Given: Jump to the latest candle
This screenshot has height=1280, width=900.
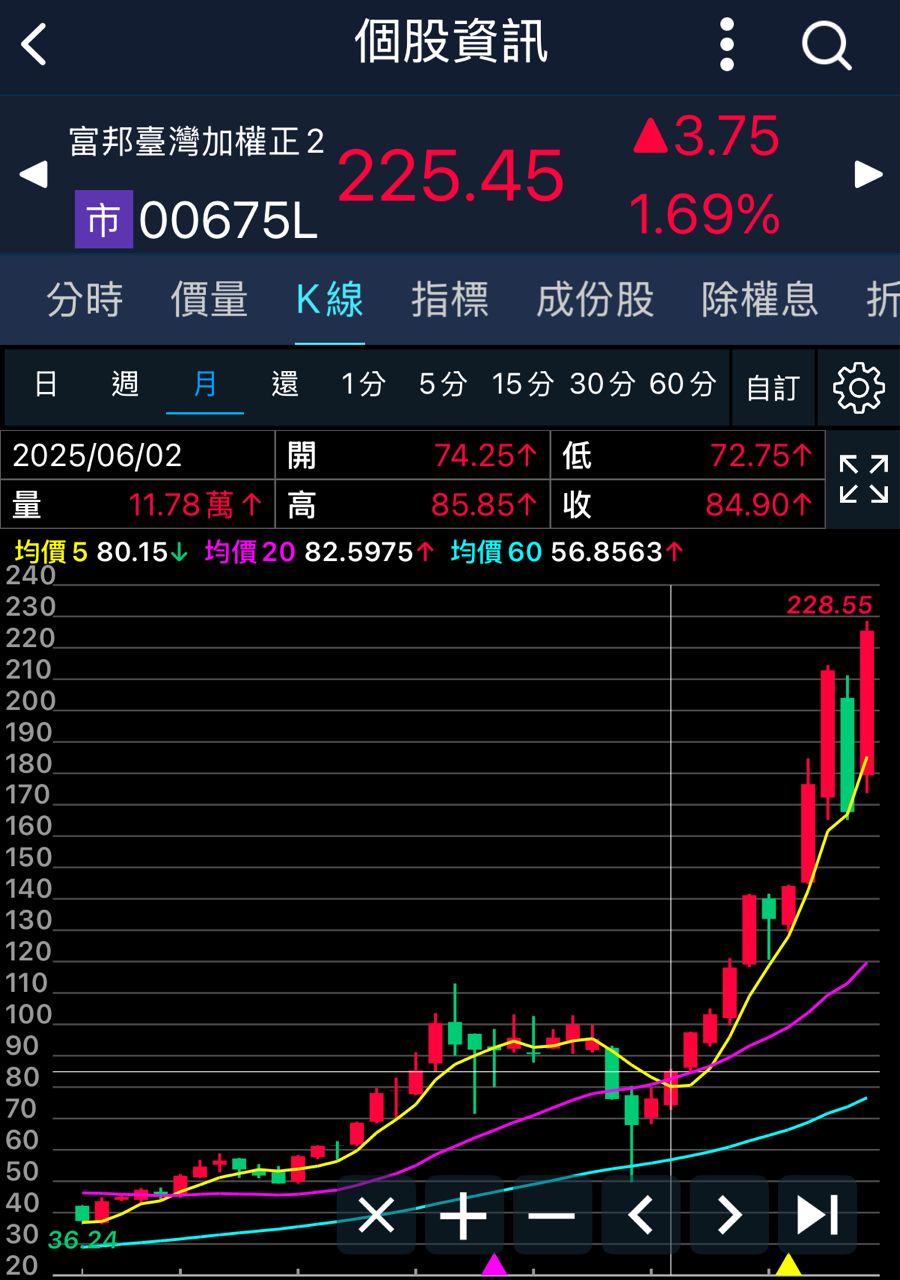Looking at the screenshot, I should click(x=815, y=1215).
